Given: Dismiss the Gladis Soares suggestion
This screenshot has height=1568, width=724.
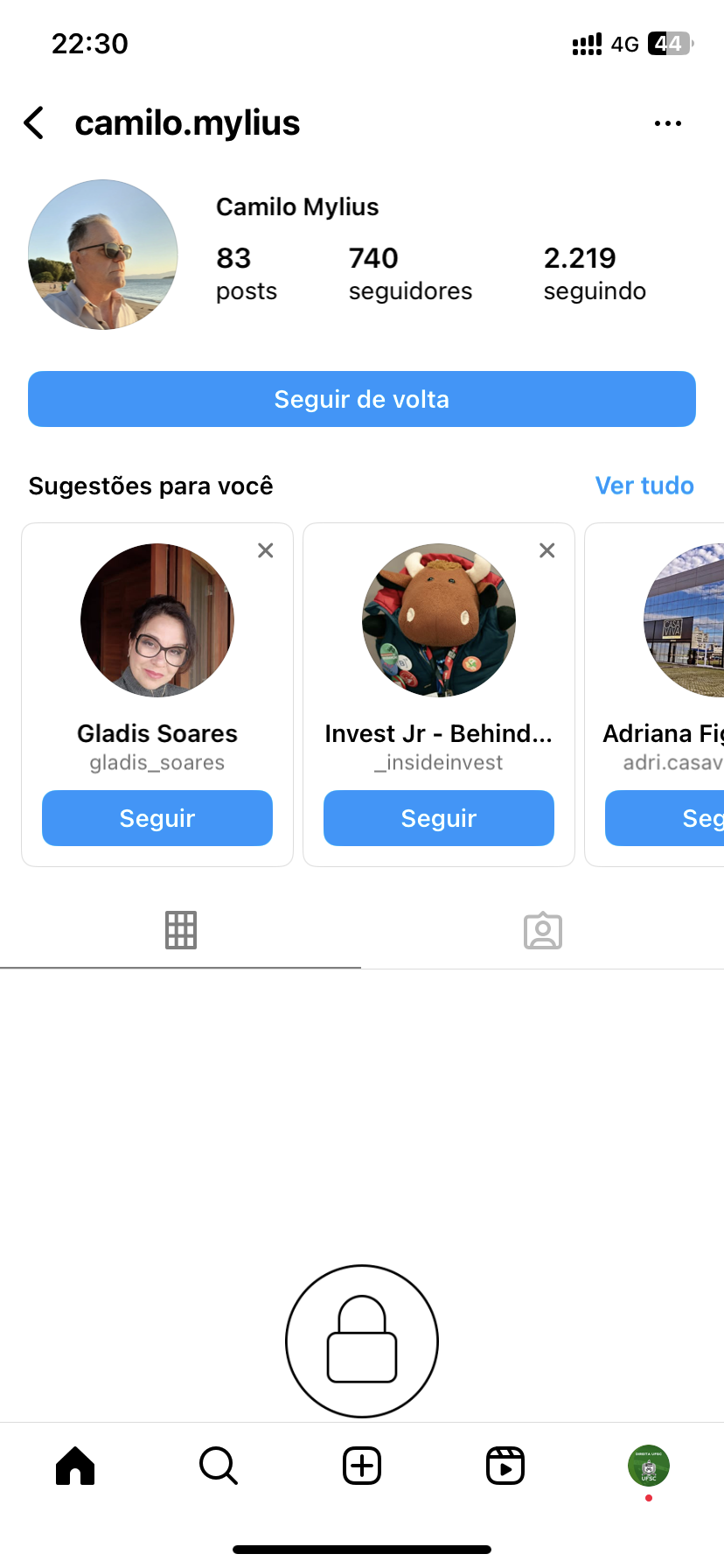Looking at the screenshot, I should tap(266, 550).
